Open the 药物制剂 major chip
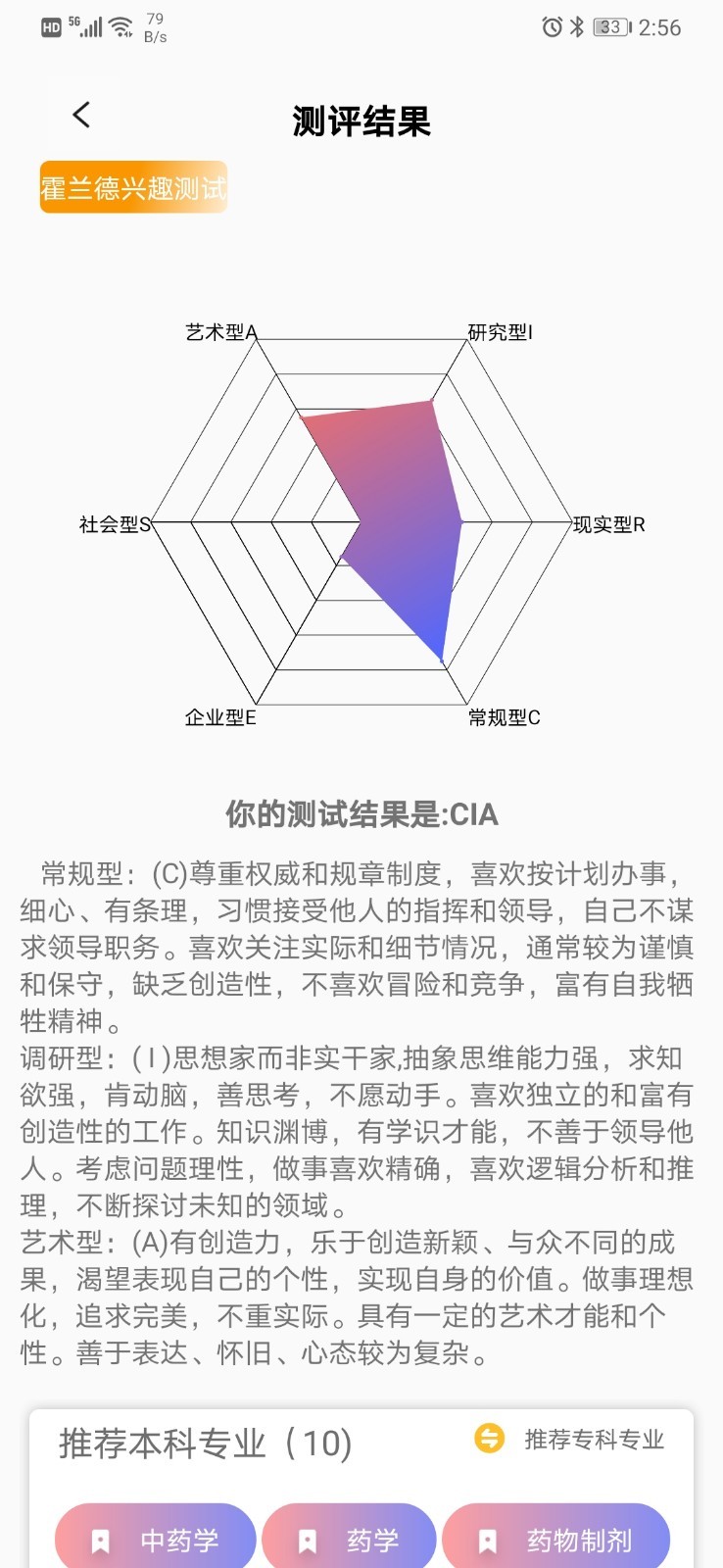This screenshot has height=1568, width=723. [x=555, y=1540]
